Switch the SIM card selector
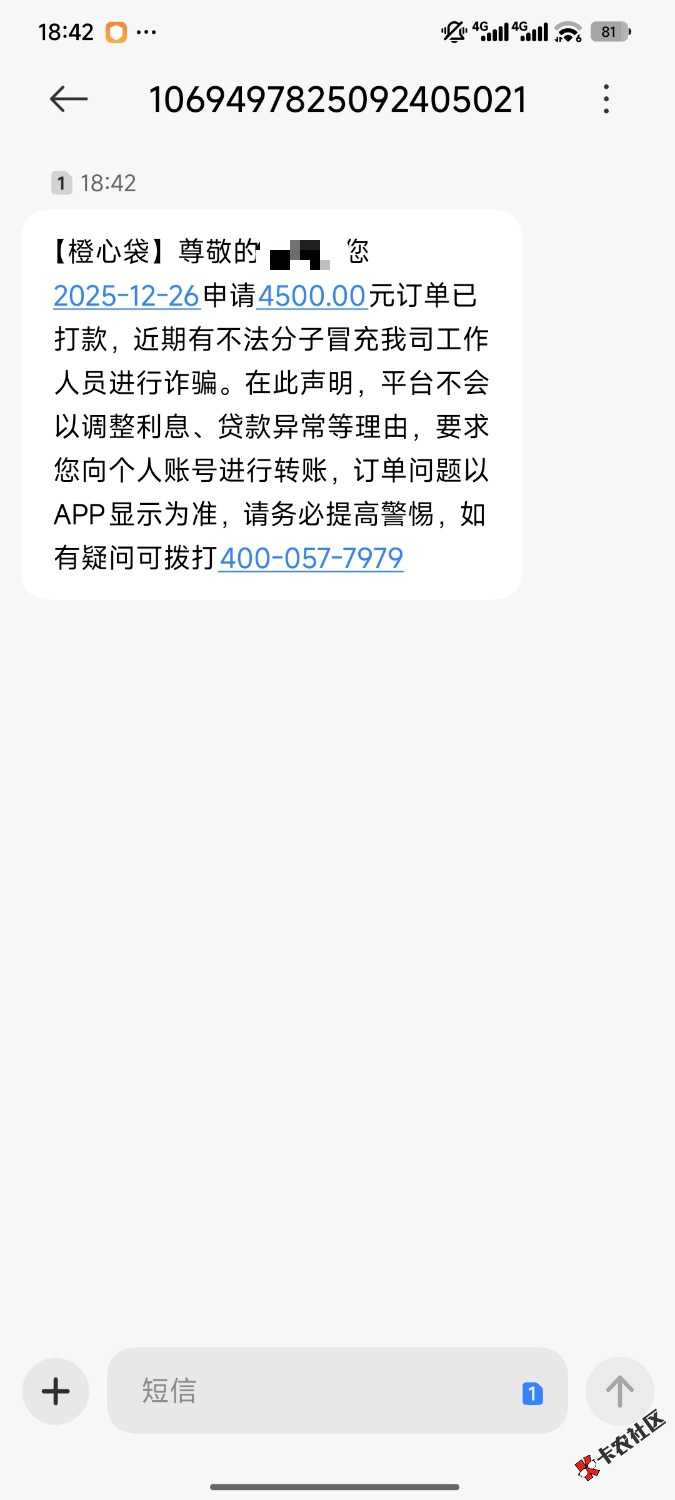675x1500 pixels. (x=532, y=1393)
